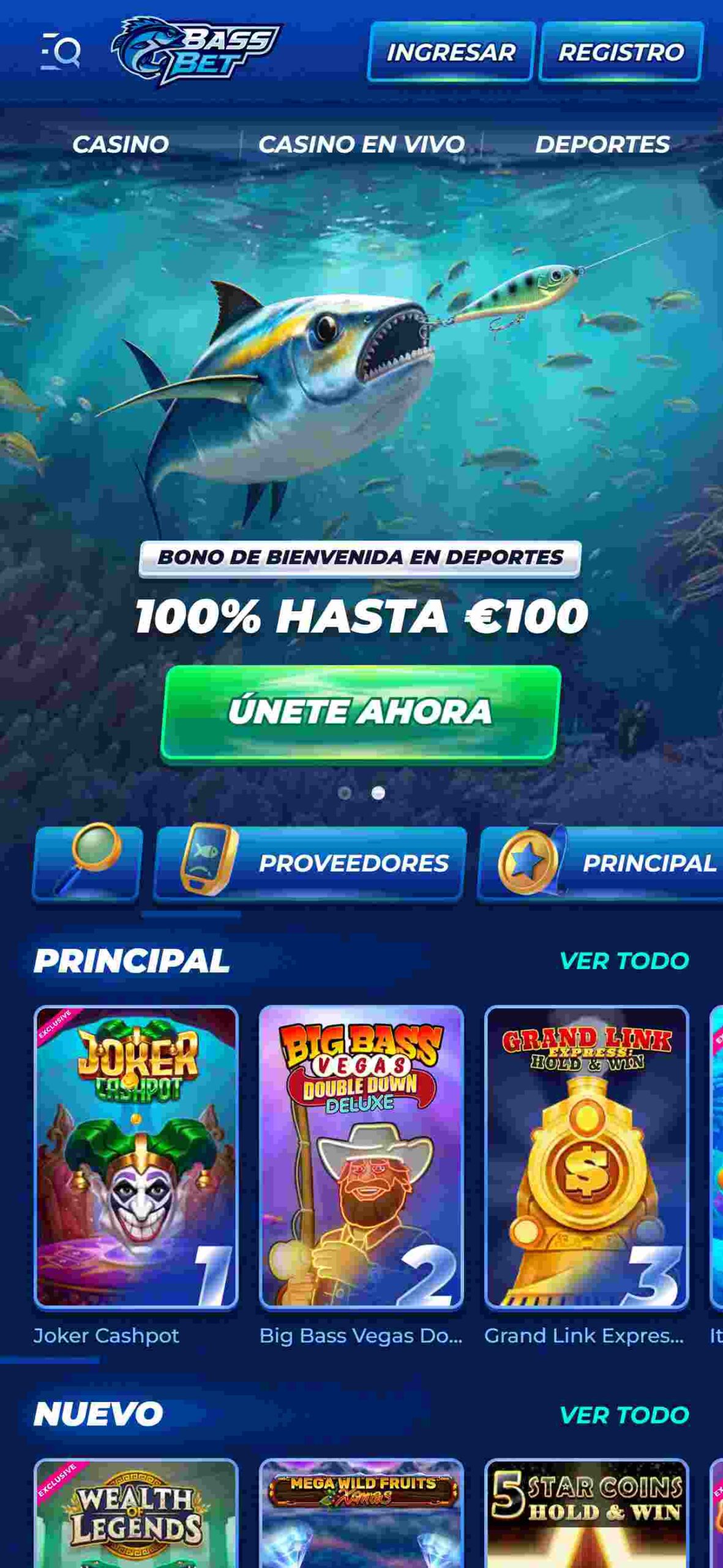Screen dimensions: 723x1568
Task: Tap the INGRESAR login button
Action: point(451,52)
